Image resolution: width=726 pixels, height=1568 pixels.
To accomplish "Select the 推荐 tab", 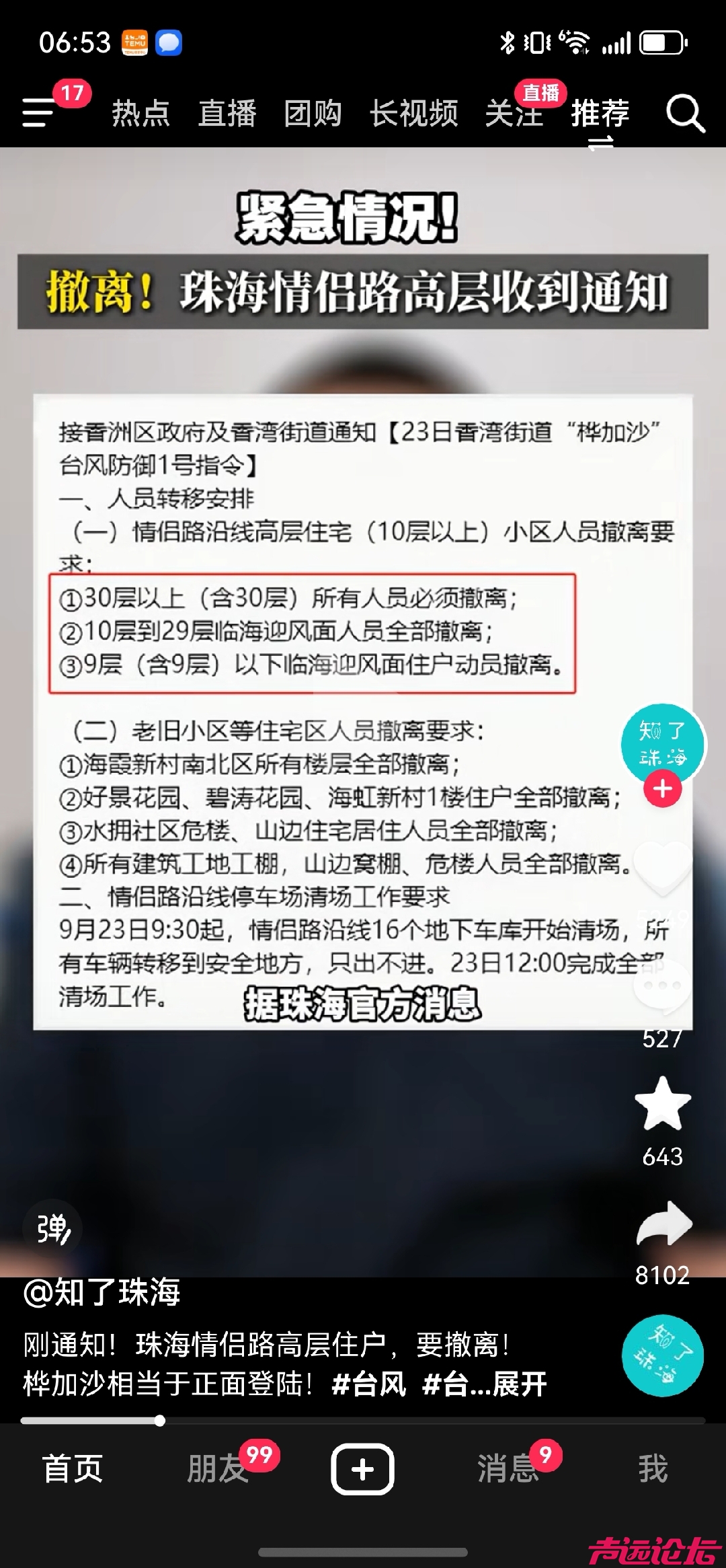I will point(600,113).
